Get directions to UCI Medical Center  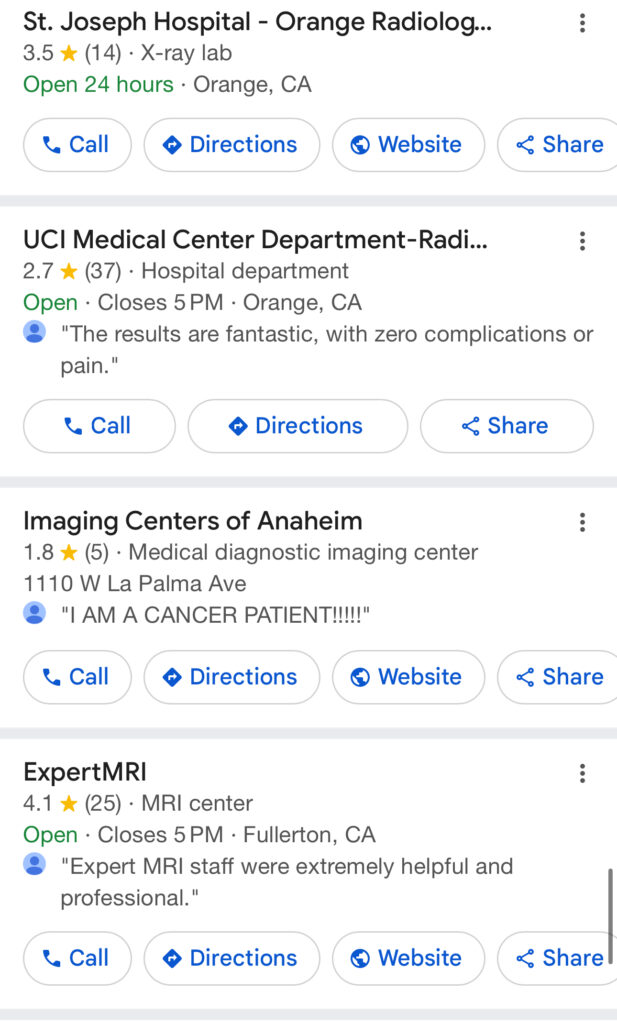(297, 426)
